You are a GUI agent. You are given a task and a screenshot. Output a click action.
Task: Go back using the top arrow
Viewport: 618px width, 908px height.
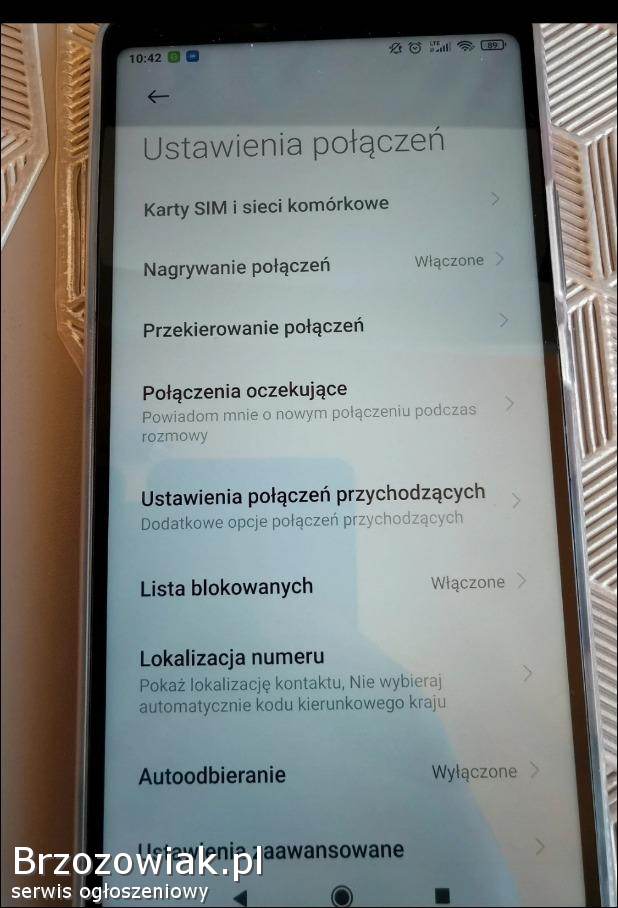158,97
